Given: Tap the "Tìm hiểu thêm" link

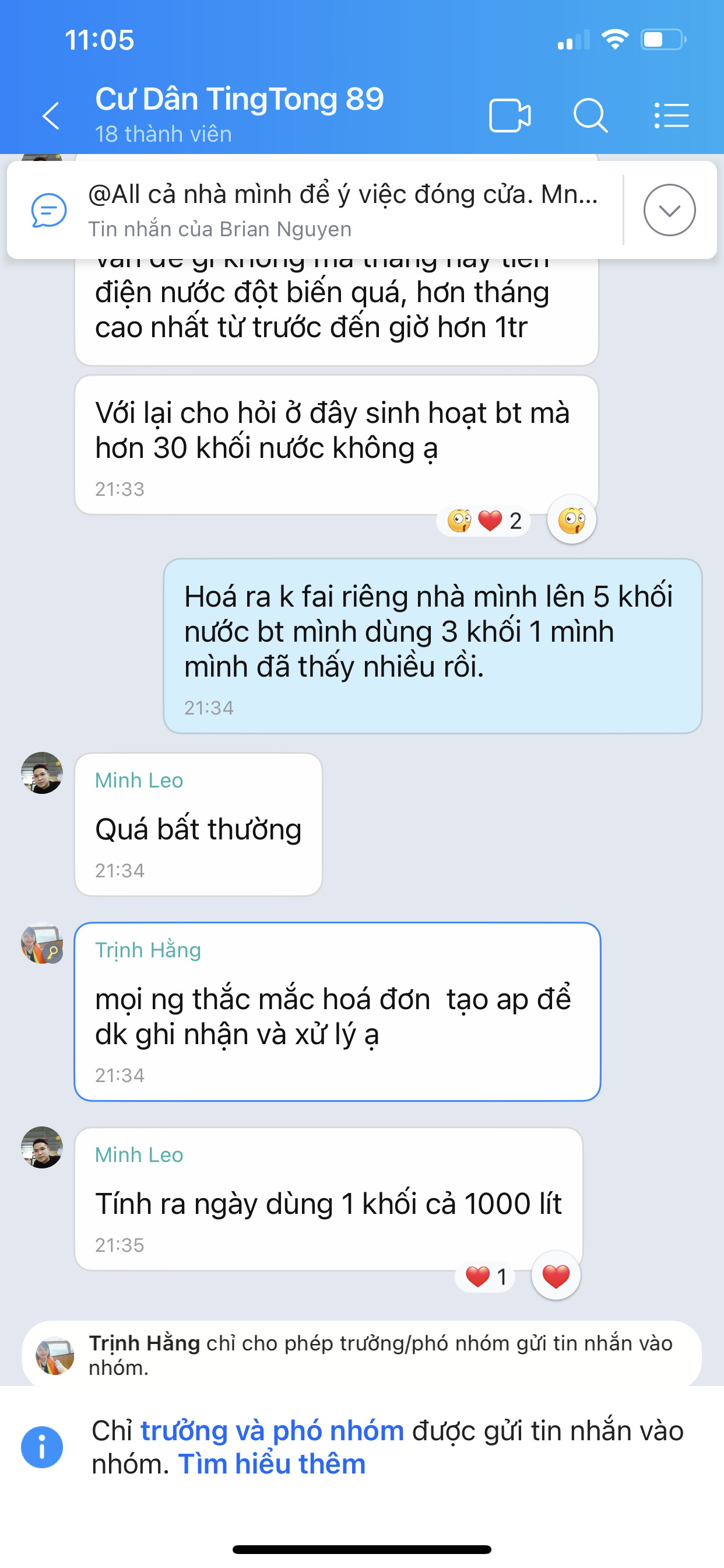Looking at the screenshot, I should [271, 1464].
